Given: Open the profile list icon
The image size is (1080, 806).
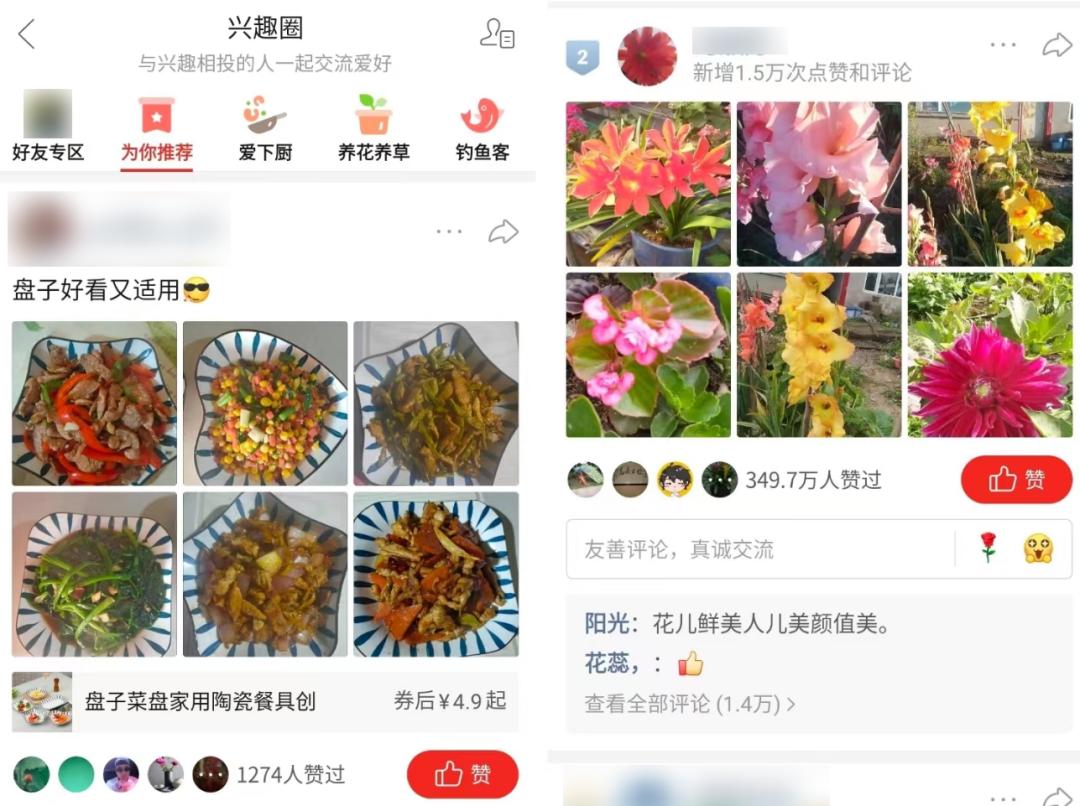Looking at the screenshot, I should pos(497,34).
